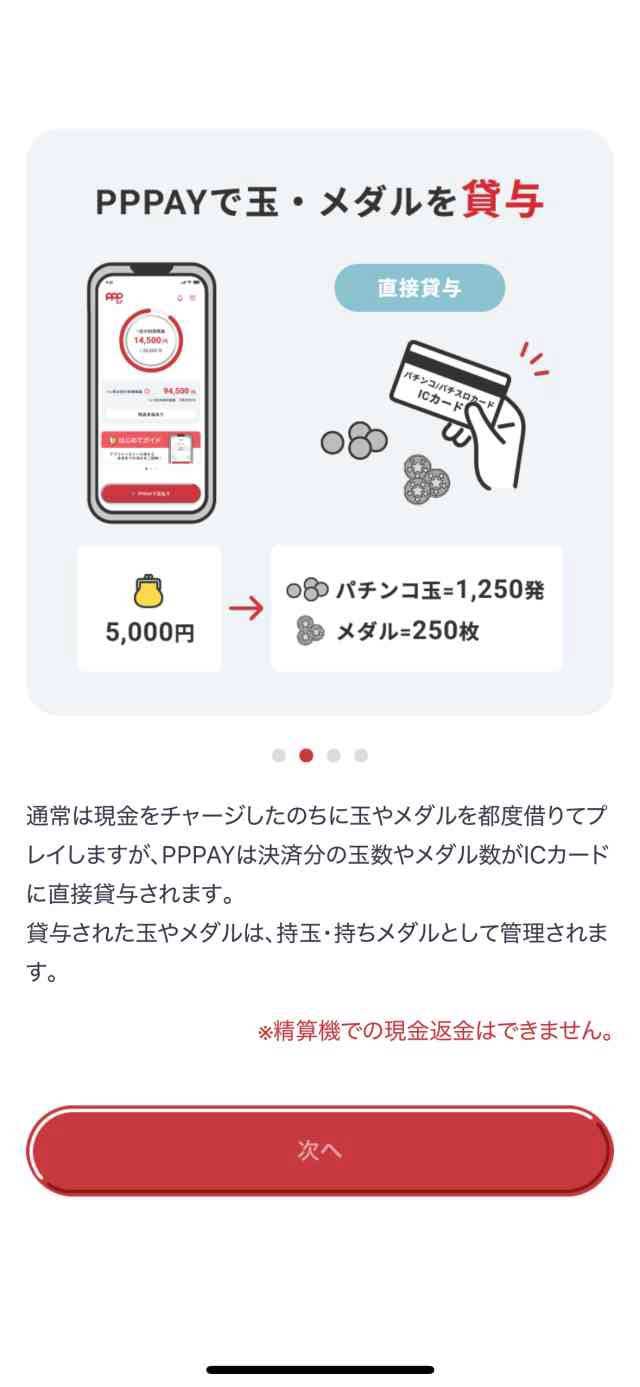This screenshot has height=1387, width=640.
Task: Select the third page indicator dot
Action: pyautogui.click(x=333, y=755)
